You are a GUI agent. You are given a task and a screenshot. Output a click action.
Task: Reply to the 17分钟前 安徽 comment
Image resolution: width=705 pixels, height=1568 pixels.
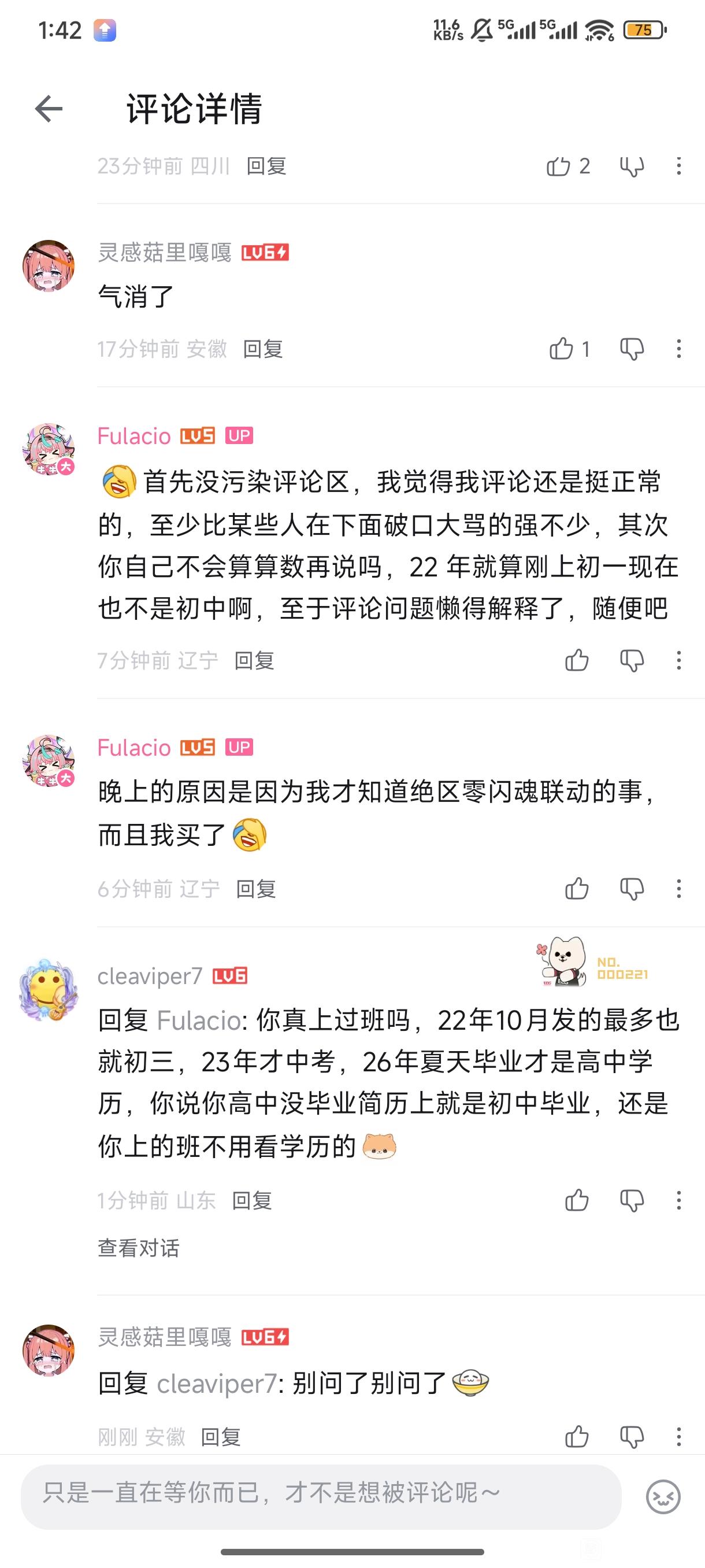[263, 349]
